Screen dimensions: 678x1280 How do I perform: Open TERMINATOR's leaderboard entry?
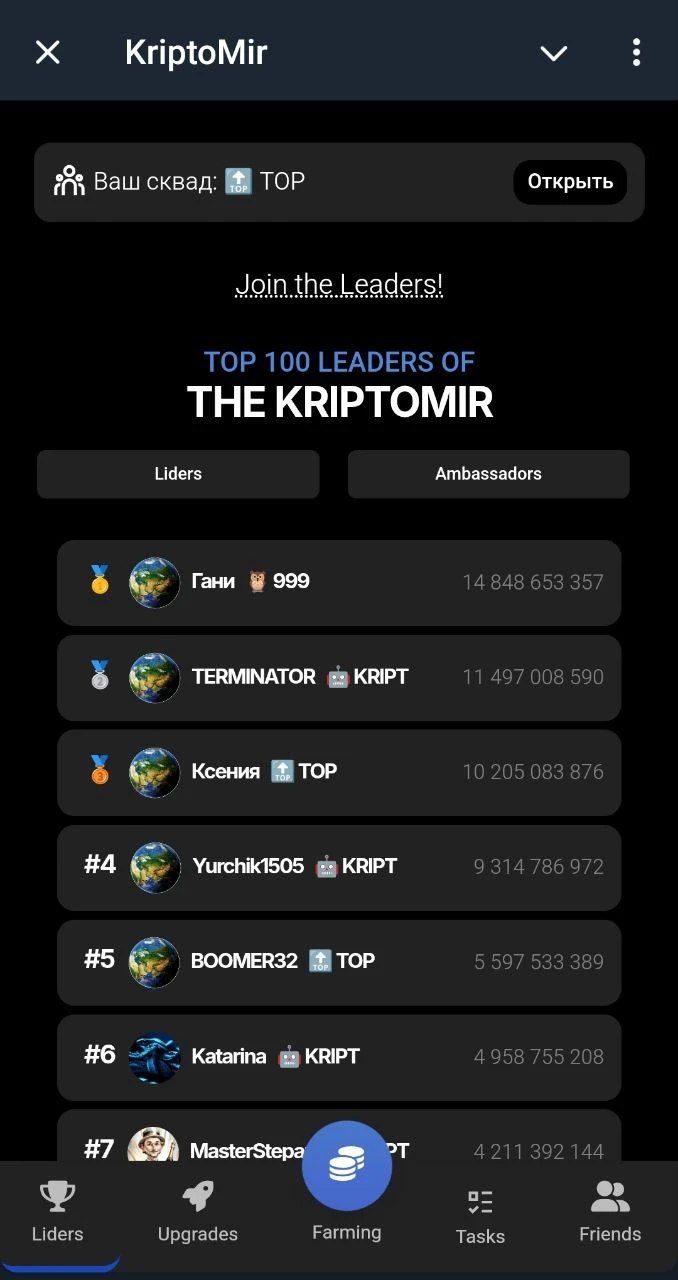[x=339, y=677]
